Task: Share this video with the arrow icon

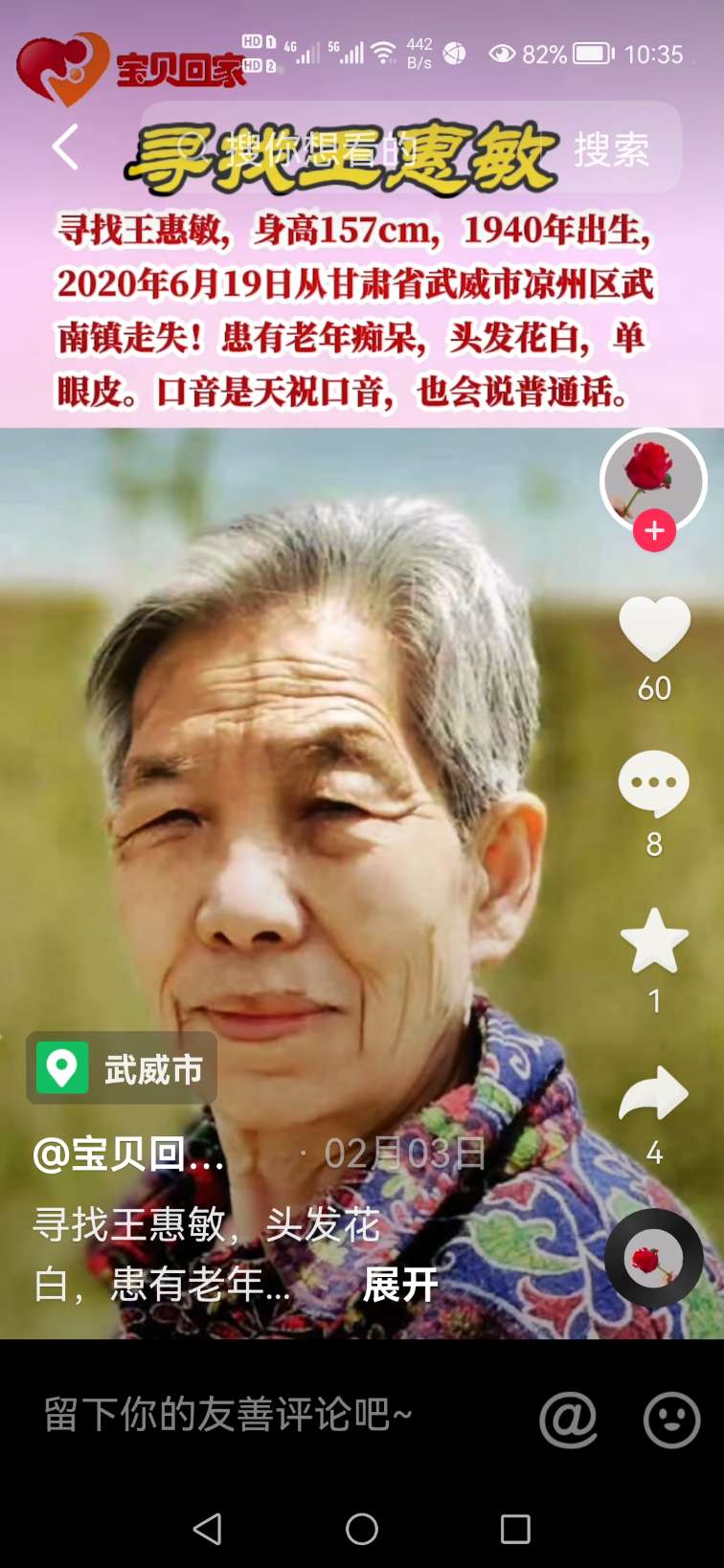Action: coord(654,1094)
